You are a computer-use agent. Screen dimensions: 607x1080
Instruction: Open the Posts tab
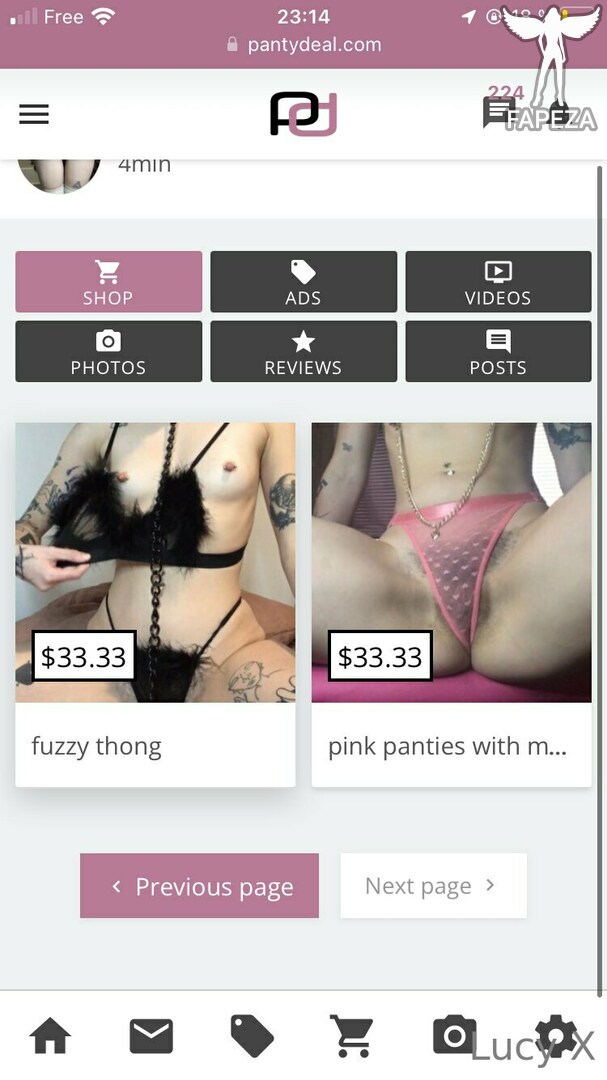click(498, 351)
